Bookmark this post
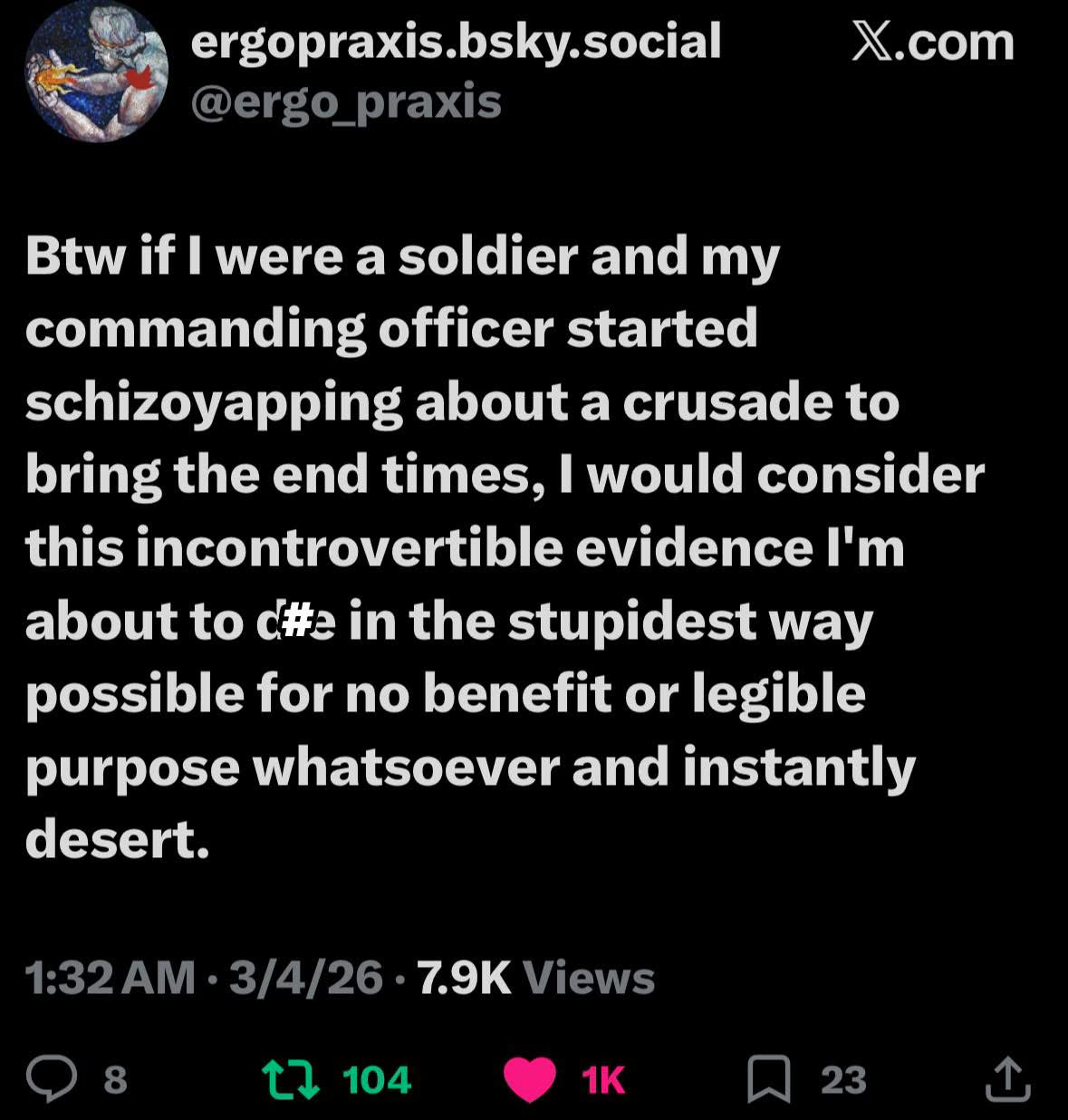This screenshot has height=1120, width=1068. [768, 1079]
